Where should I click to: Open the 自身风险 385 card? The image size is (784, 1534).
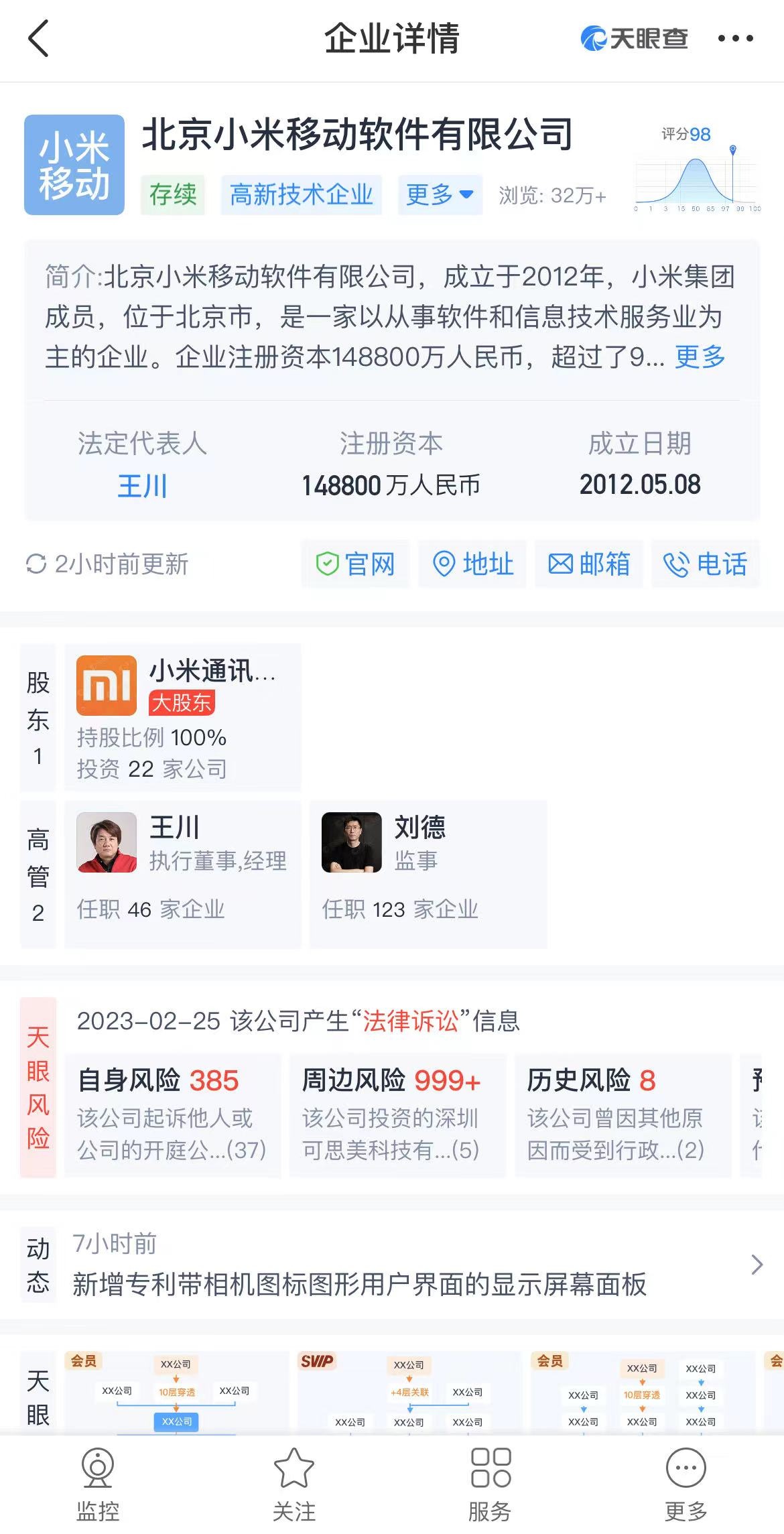pos(173,1115)
